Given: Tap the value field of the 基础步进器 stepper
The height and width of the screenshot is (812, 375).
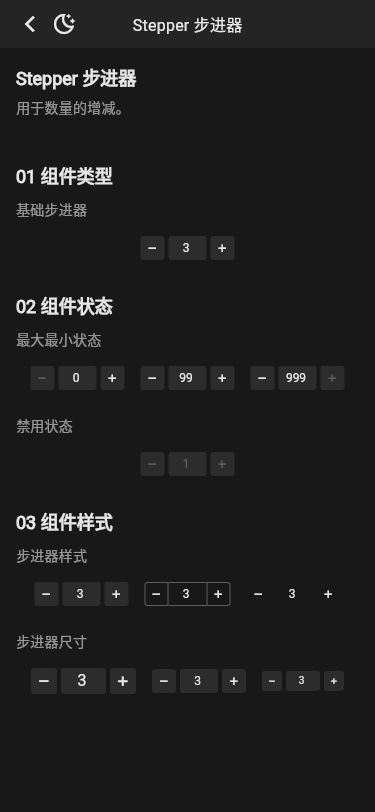Looking at the screenshot, I should [187, 248].
